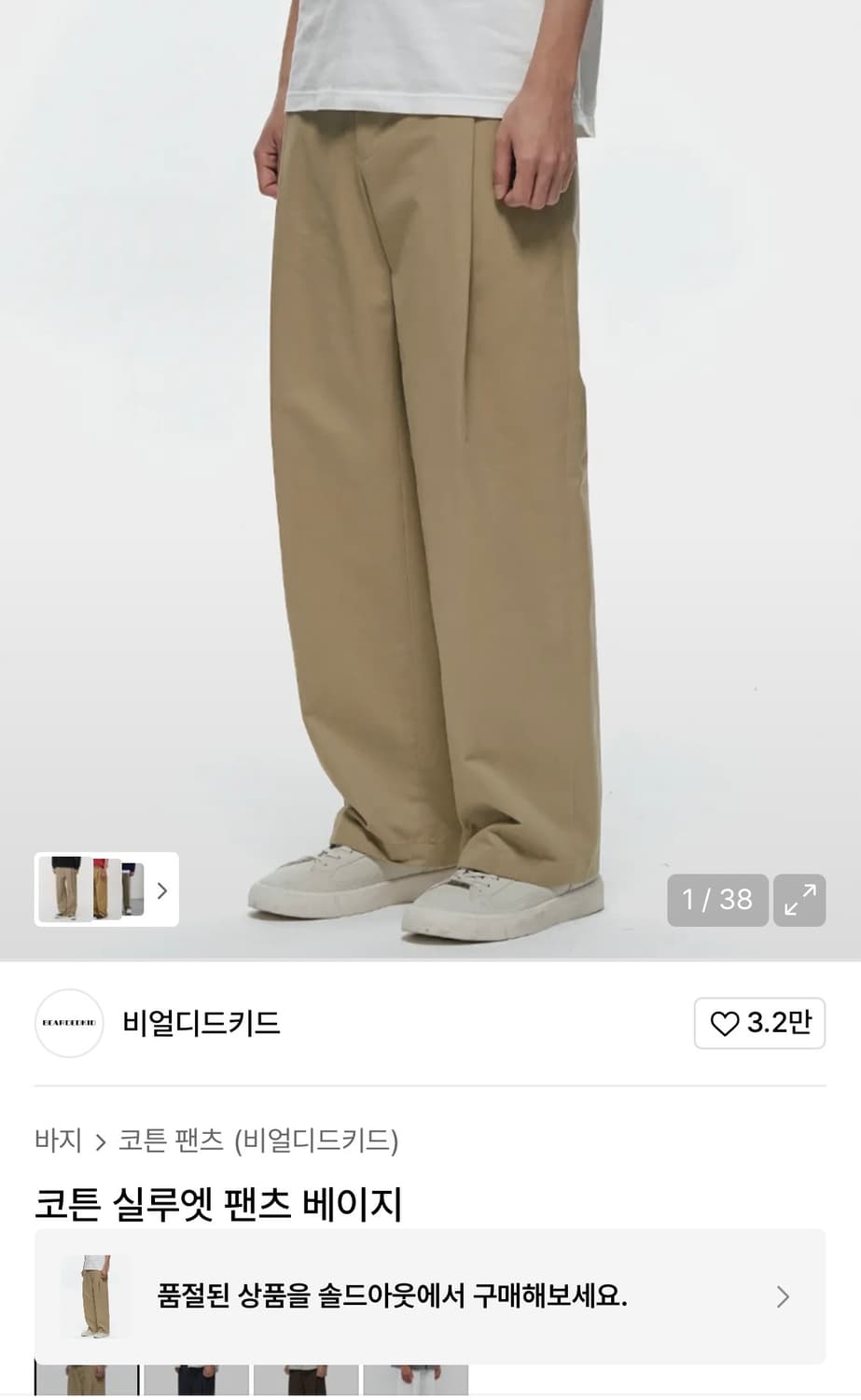Open fullscreen view of the product image

pyautogui.click(x=800, y=900)
